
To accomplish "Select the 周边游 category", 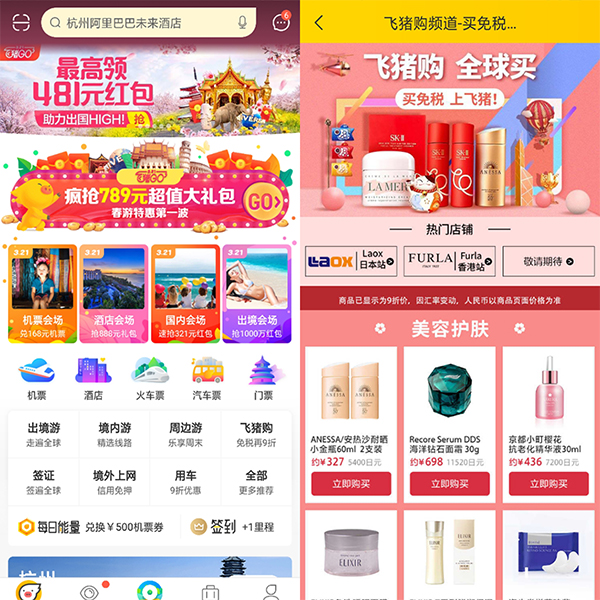I will point(186,434).
